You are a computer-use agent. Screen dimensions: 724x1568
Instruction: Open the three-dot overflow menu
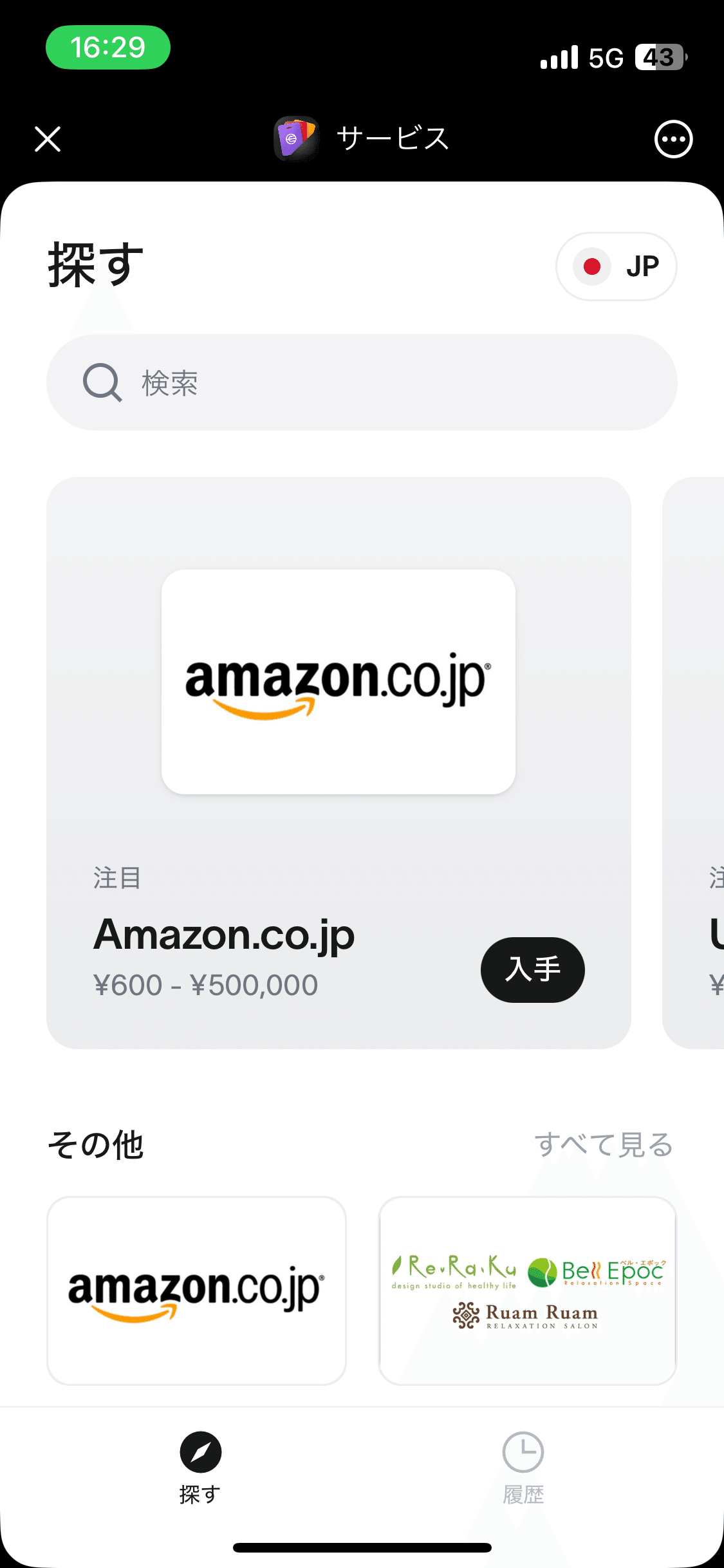coord(674,138)
